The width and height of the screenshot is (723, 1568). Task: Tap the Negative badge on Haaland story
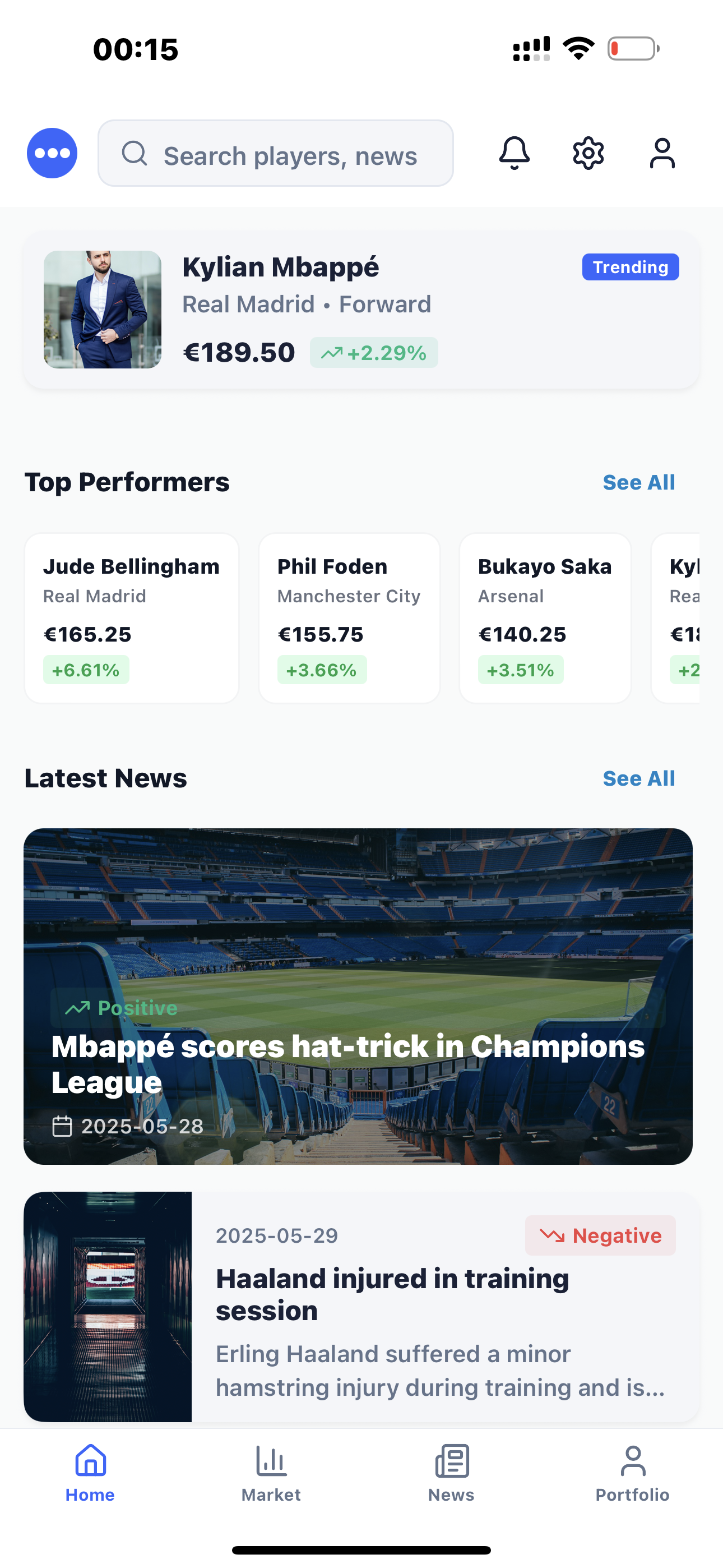click(600, 1235)
